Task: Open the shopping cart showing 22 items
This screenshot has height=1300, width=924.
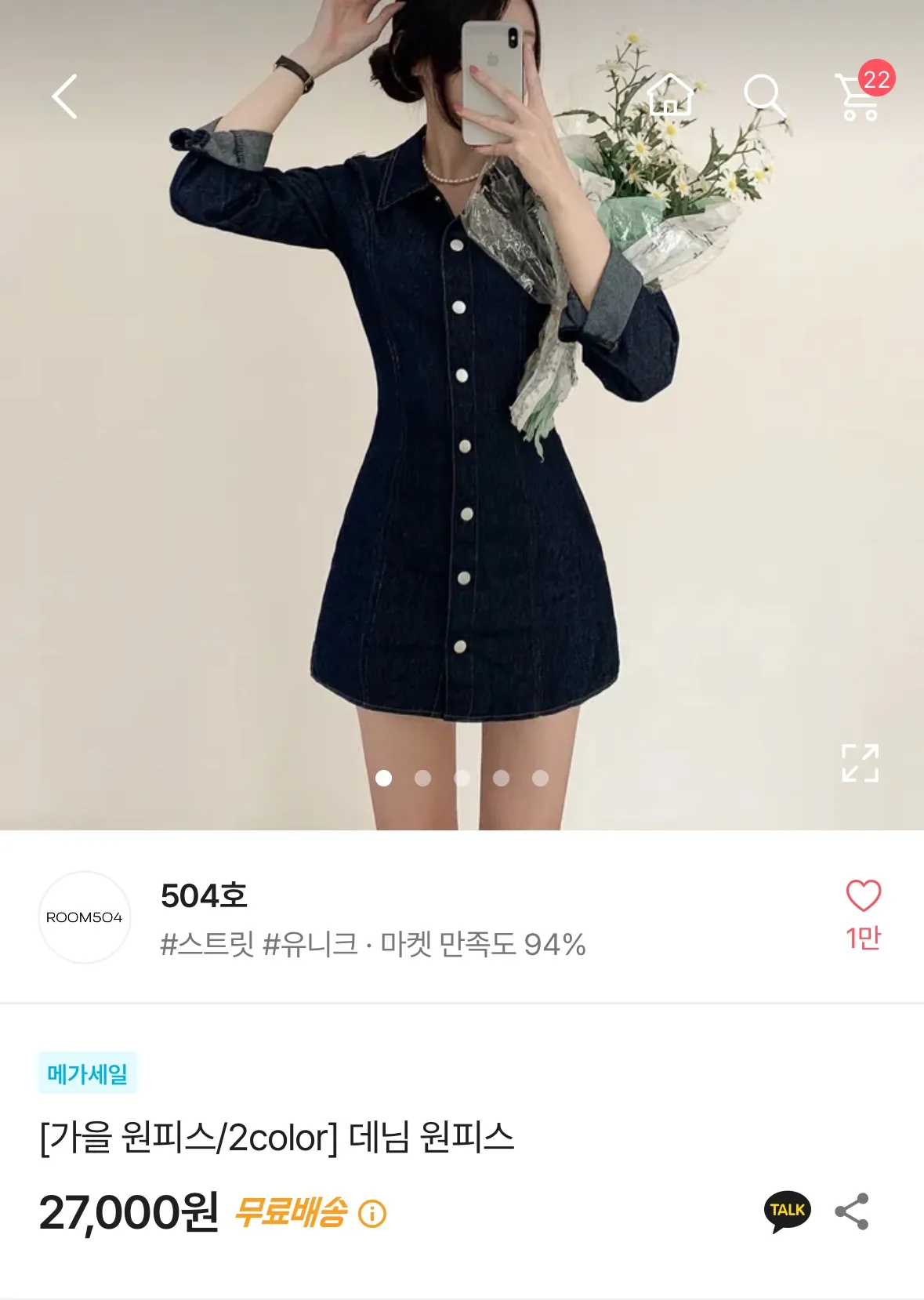Action: (860, 97)
